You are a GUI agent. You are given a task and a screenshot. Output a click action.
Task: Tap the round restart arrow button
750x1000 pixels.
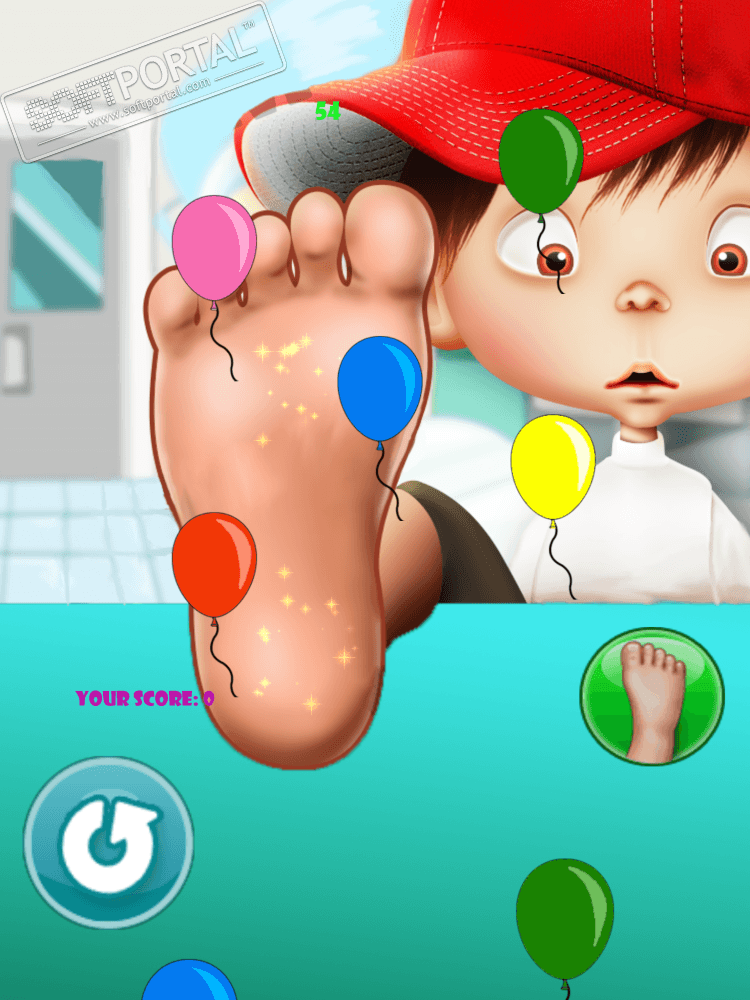108,843
